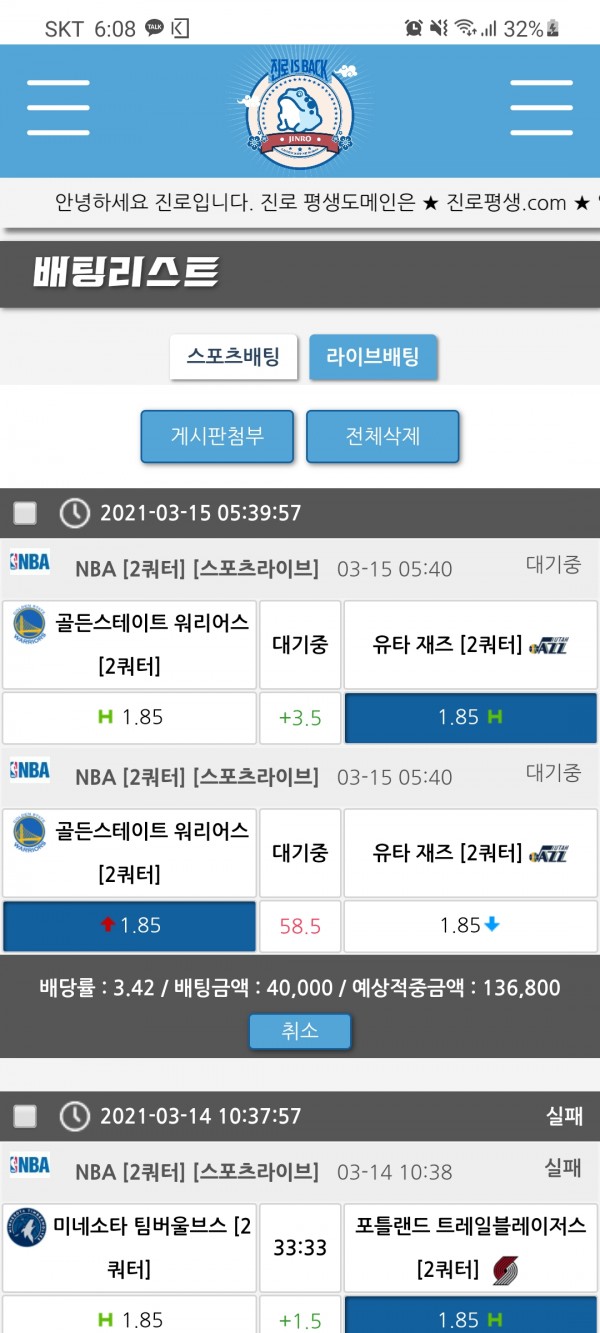600x1333 pixels.
Task: Open the right hamburger menu
Action: coord(541,107)
